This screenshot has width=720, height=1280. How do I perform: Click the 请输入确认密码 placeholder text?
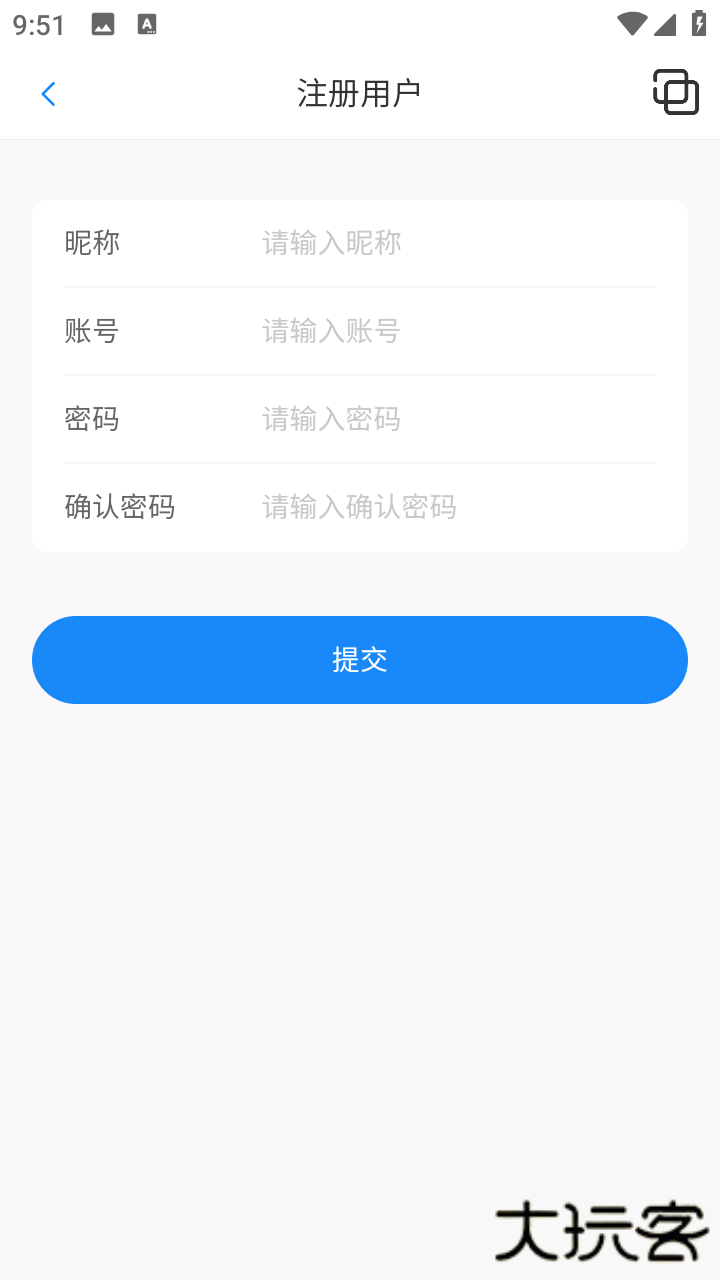[x=358, y=507]
